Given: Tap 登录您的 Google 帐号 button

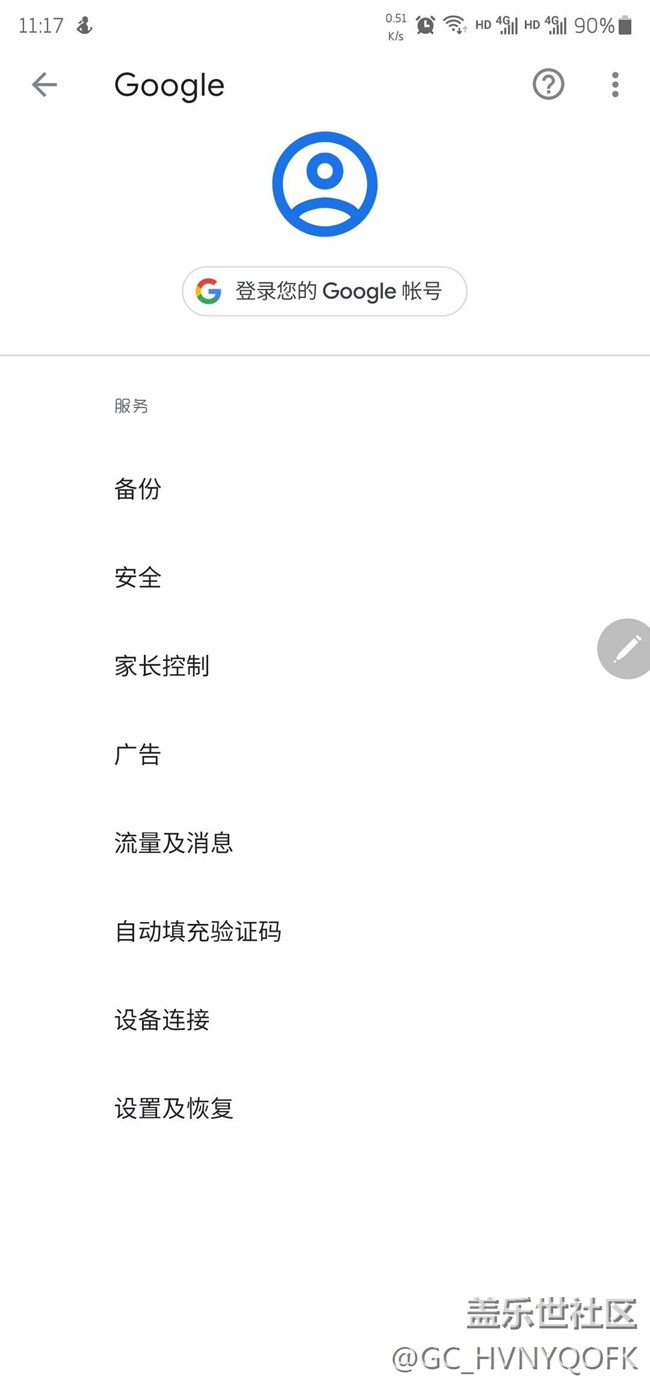Looking at the screenshot, I should pyautogui.click(x=324, y=291).
